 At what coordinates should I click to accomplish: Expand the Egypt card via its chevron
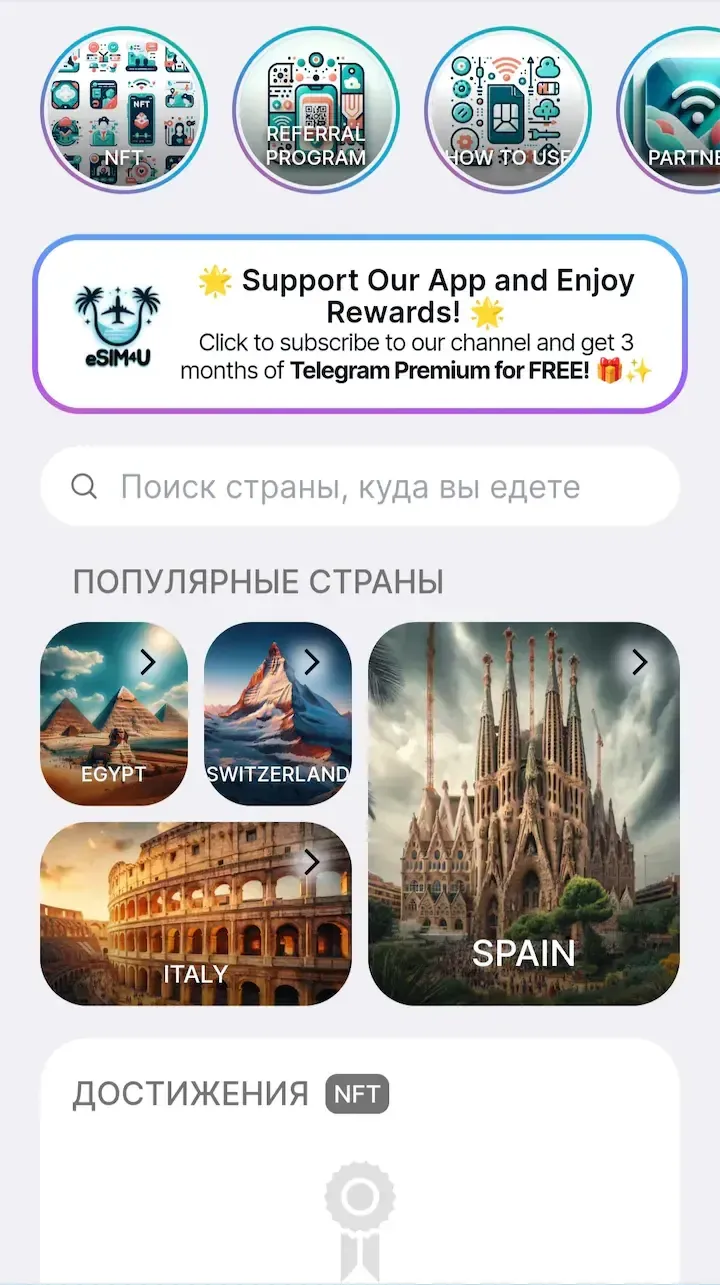coord(148,662)
